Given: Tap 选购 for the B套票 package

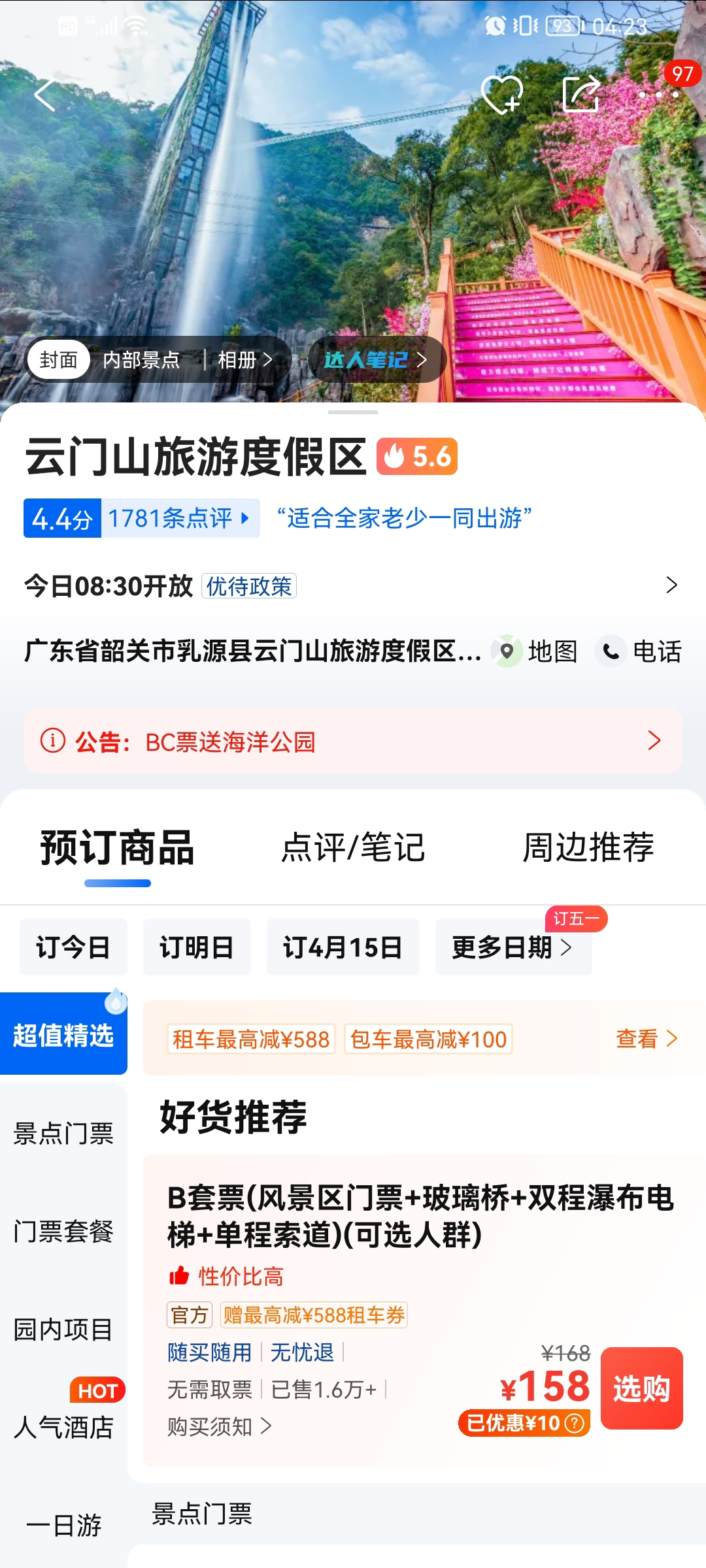Looking at the screenshot, I should pyautogui.click(x=641, y=1388).
